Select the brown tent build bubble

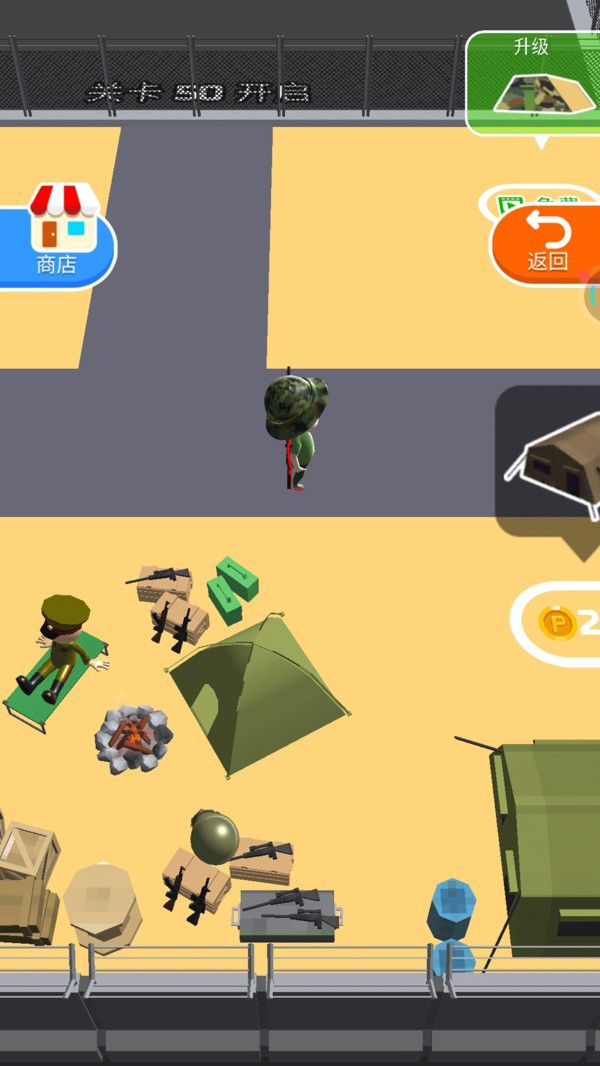[552, 462]
